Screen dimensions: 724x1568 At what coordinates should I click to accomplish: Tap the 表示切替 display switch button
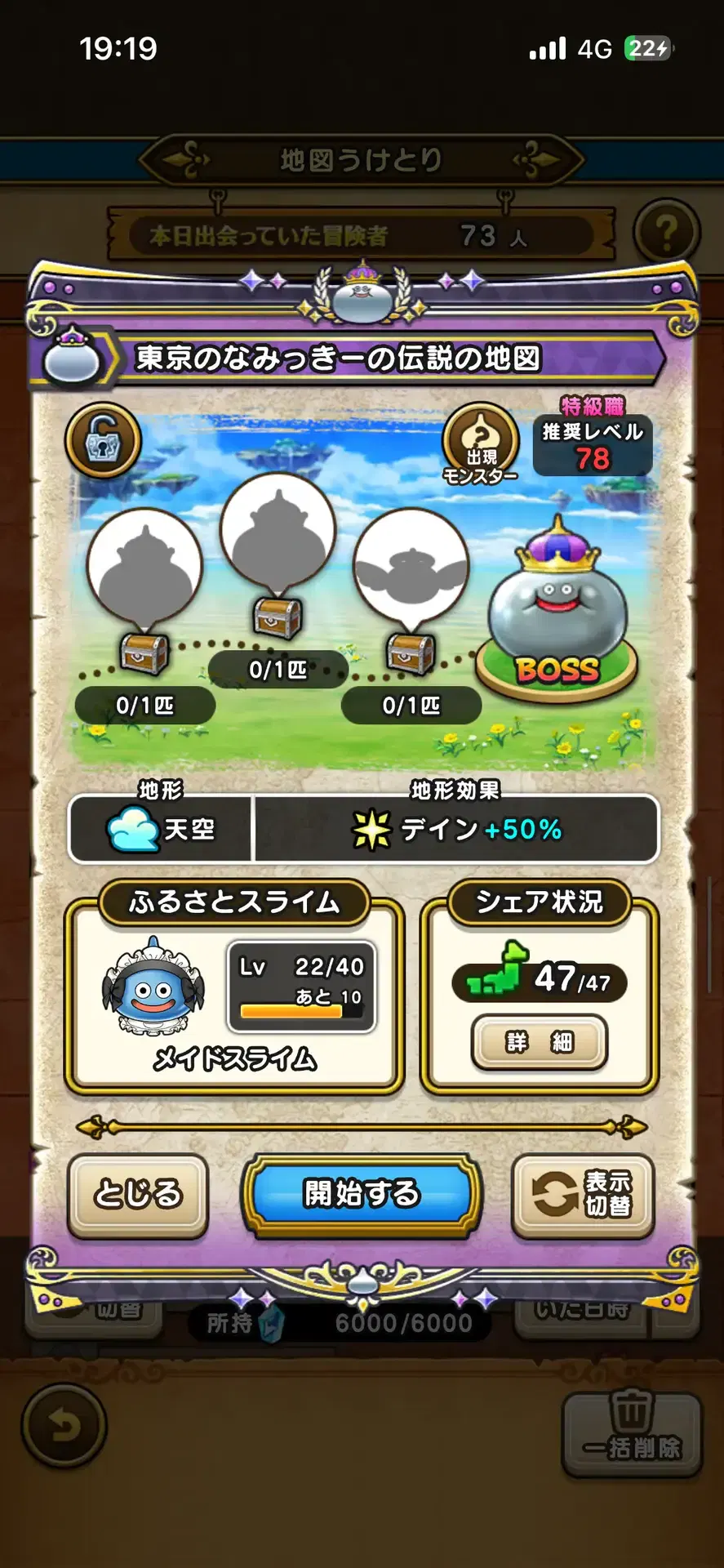click(x=583, y=1194)
